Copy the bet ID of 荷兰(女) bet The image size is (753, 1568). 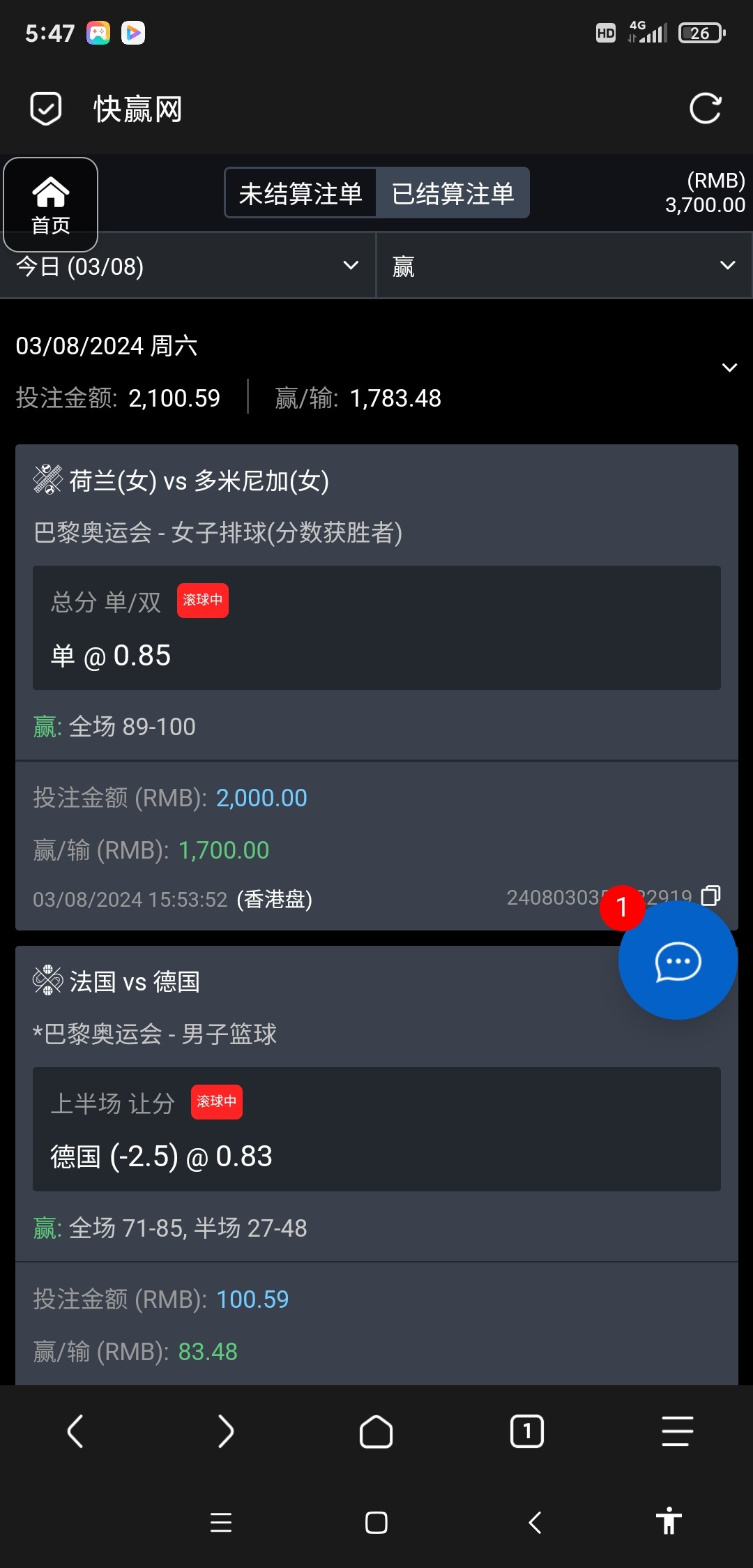point(710,896)
